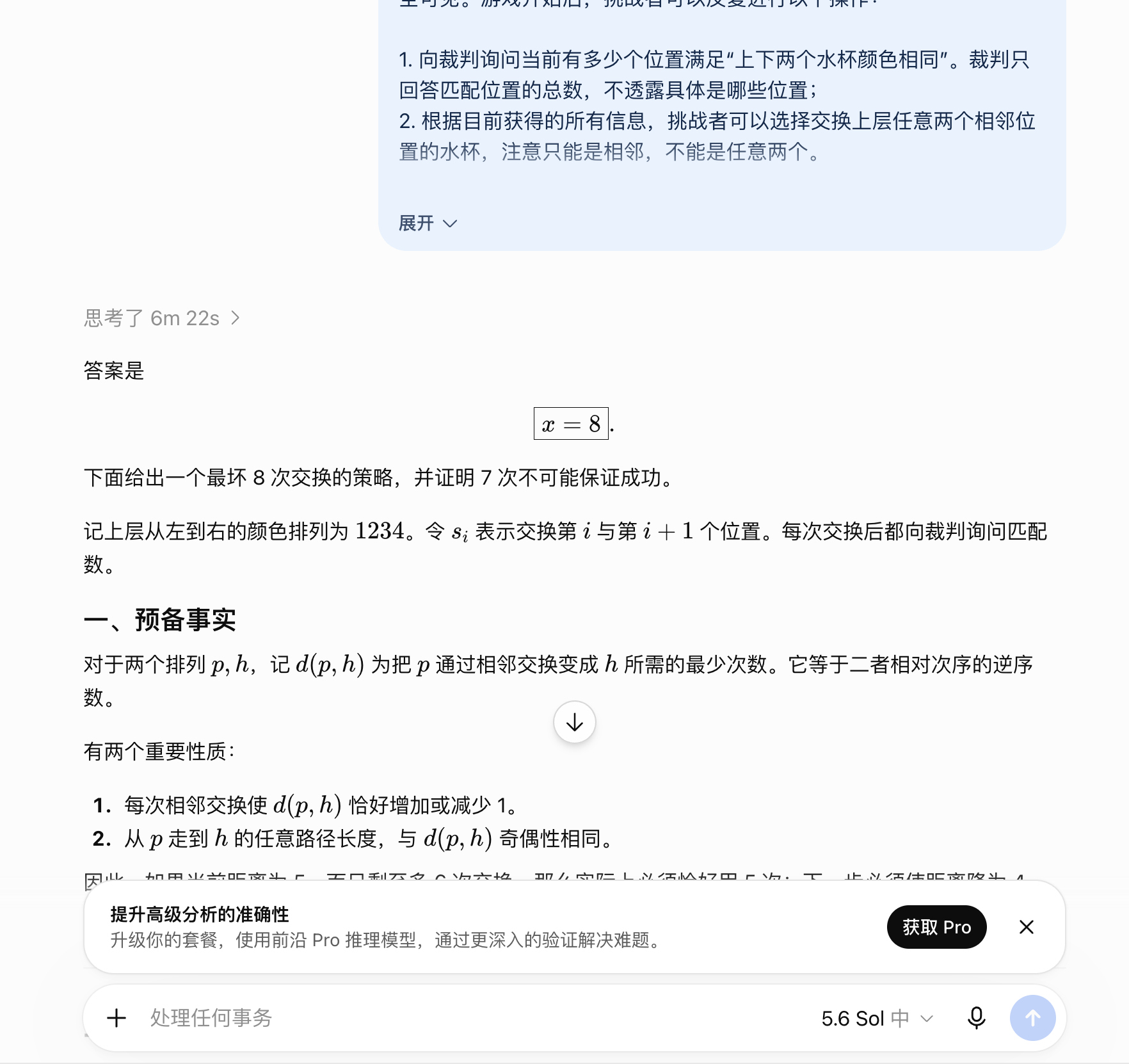The width and height of the screenshot is (1129, 1064).
Task: Open the plus attachment menu
Action: pyautogui.click(x=116, y=1018)
